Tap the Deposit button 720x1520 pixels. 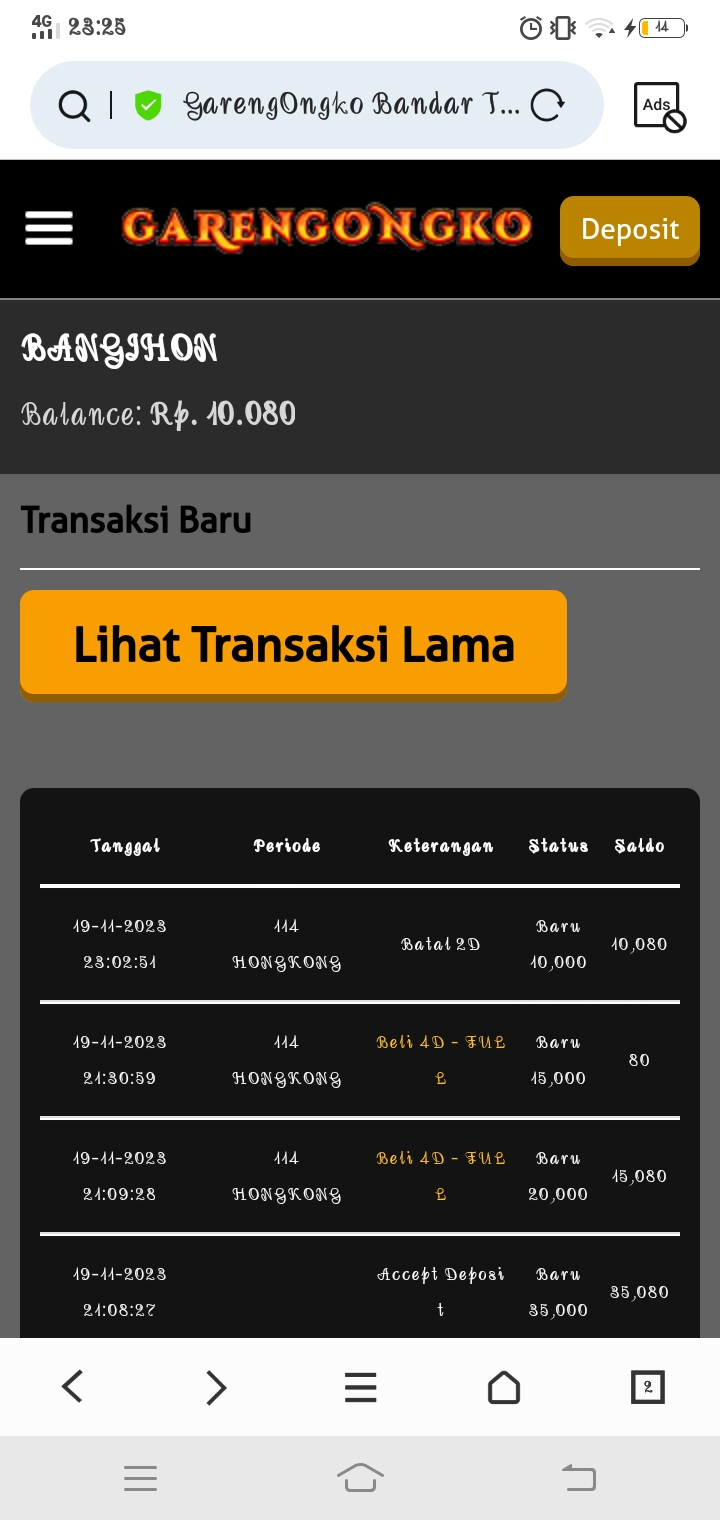pyautogui.click(x=629, y=230)
